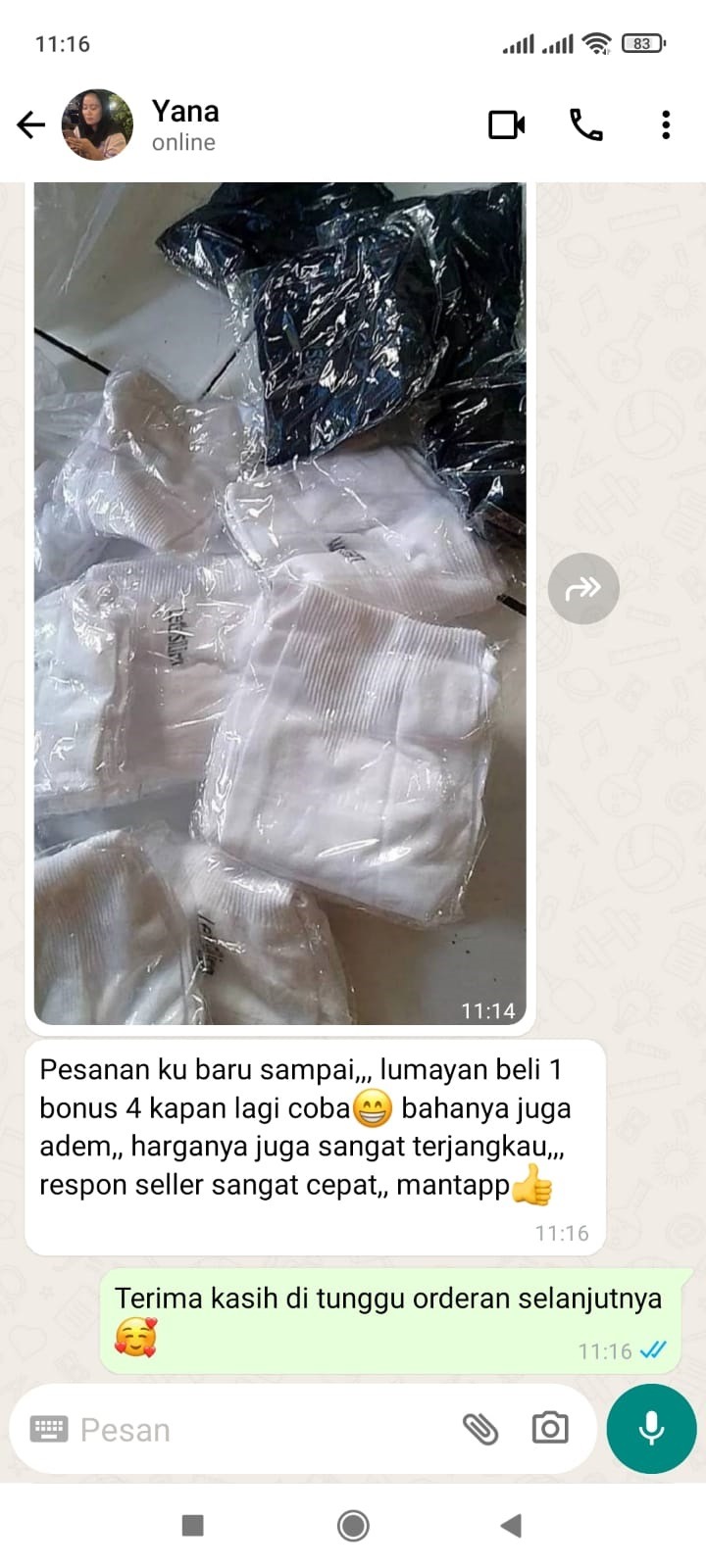The width and height of the screenshot is (706, 1568).
Task: Record a voice message with the microphone
Action: (651, 1429)
